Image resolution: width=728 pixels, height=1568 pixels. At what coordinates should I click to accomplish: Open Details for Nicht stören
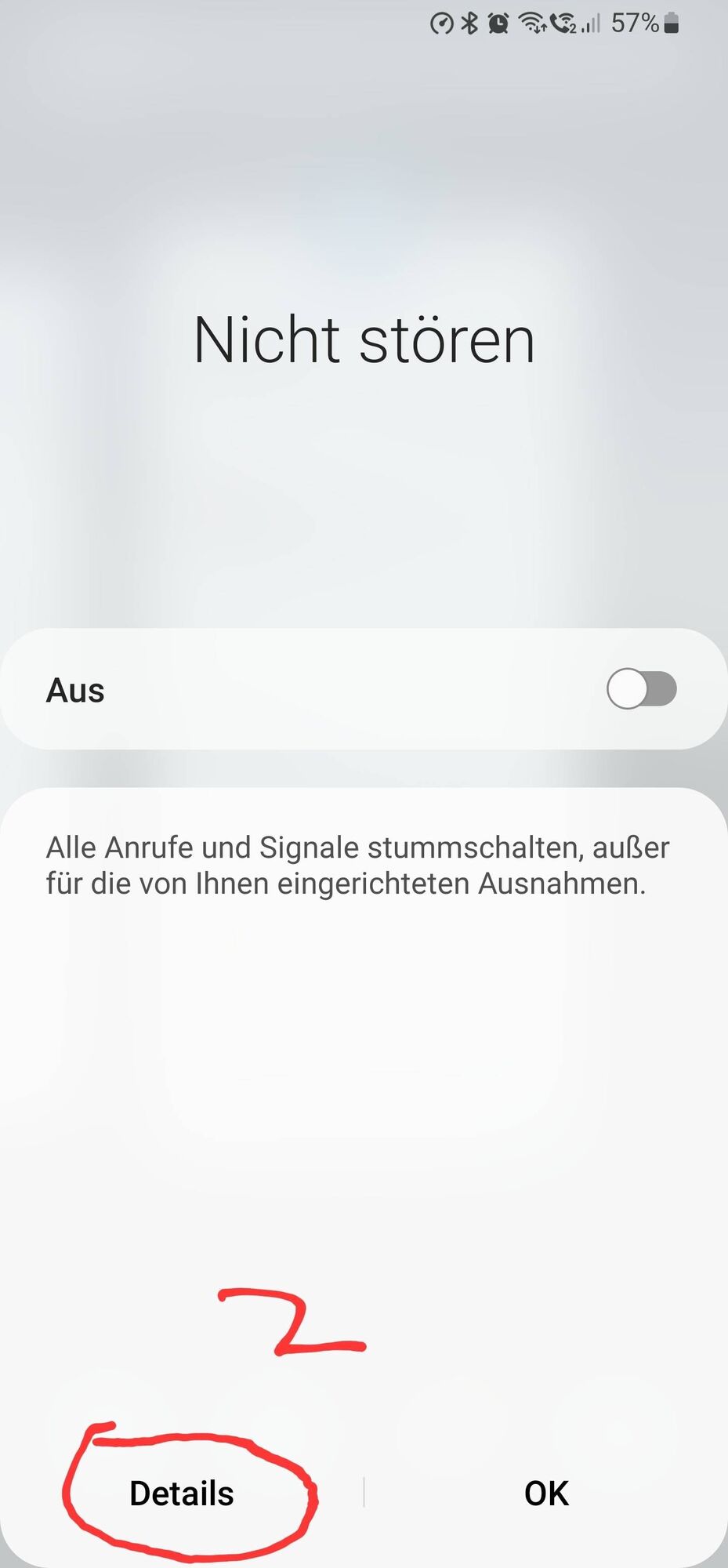click(x=182, y=1494)
